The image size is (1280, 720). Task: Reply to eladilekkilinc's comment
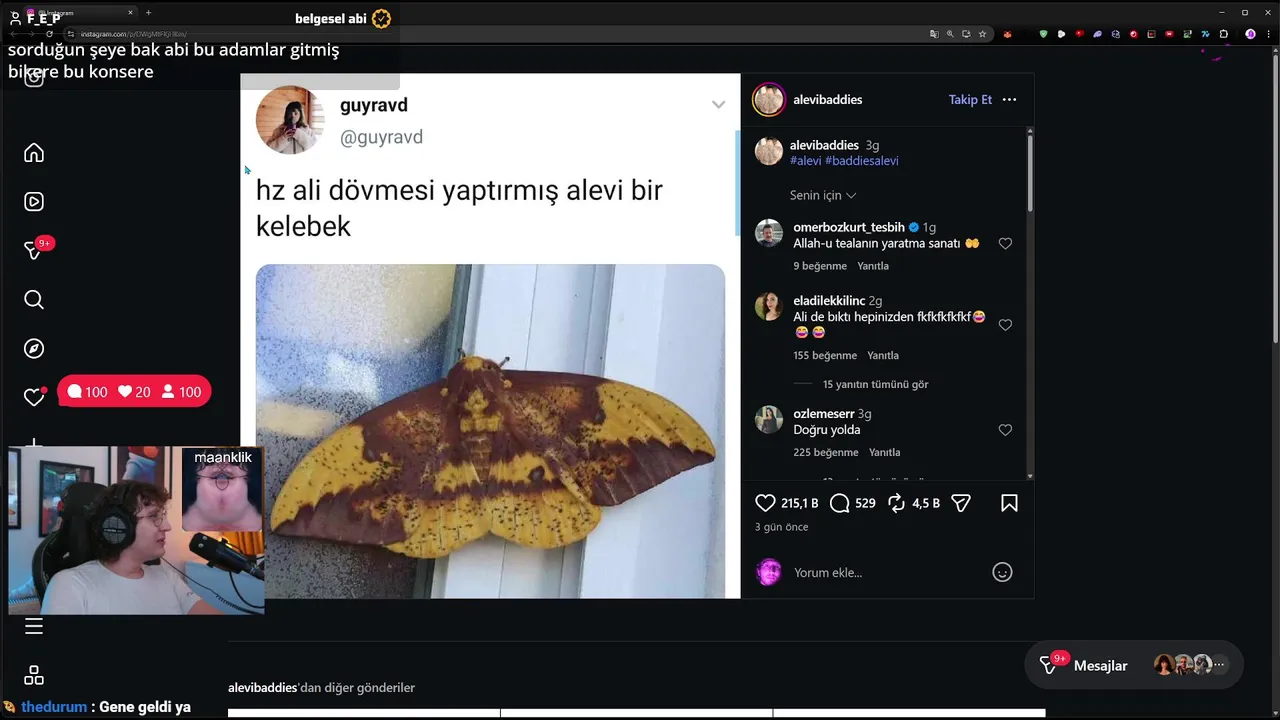coord(883,356)
